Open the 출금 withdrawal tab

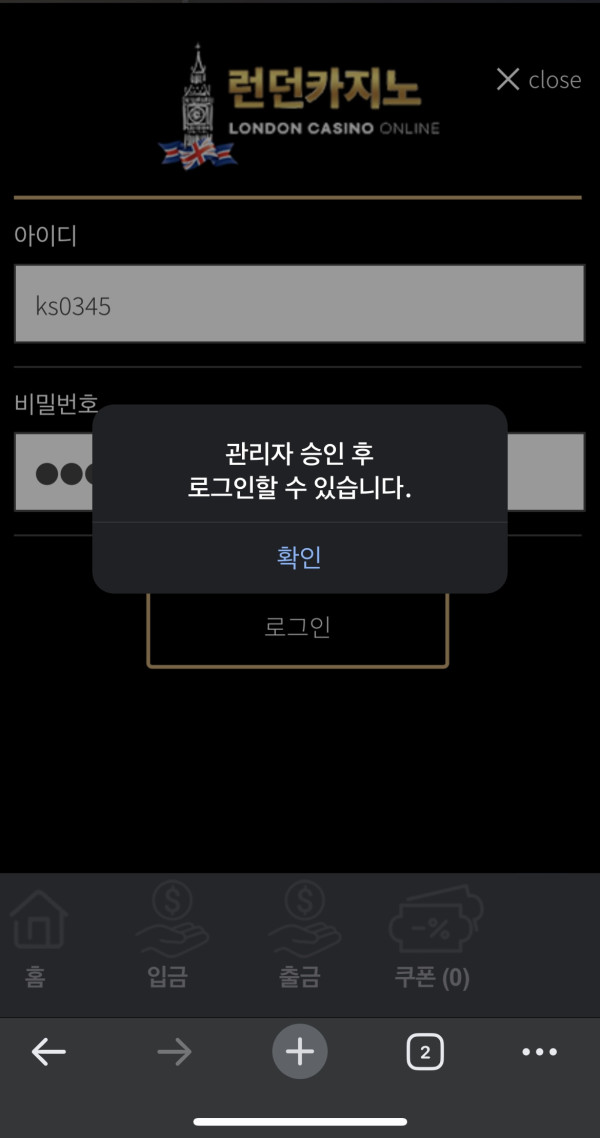(298, 938)
